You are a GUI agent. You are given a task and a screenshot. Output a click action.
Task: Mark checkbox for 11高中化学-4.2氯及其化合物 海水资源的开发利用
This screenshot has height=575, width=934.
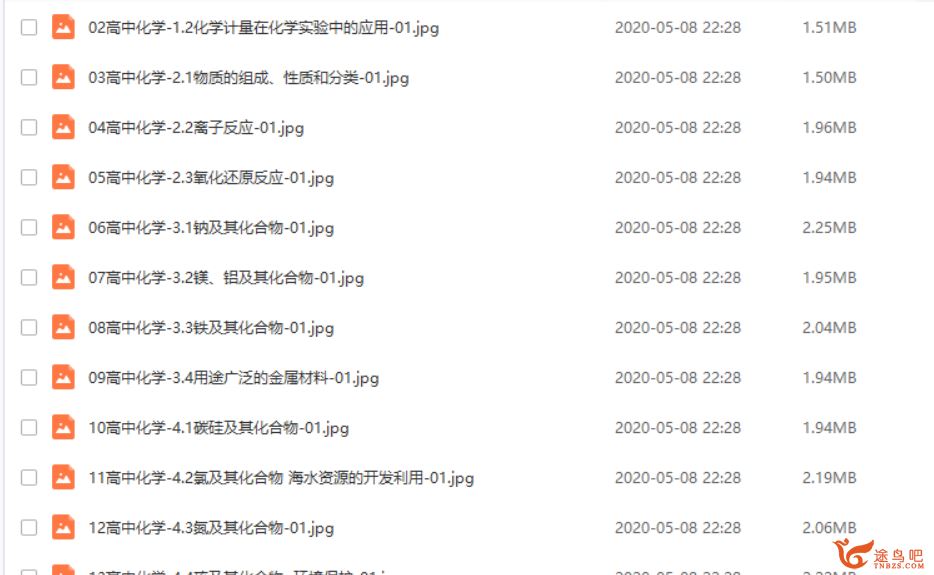[x=29, y=478]
